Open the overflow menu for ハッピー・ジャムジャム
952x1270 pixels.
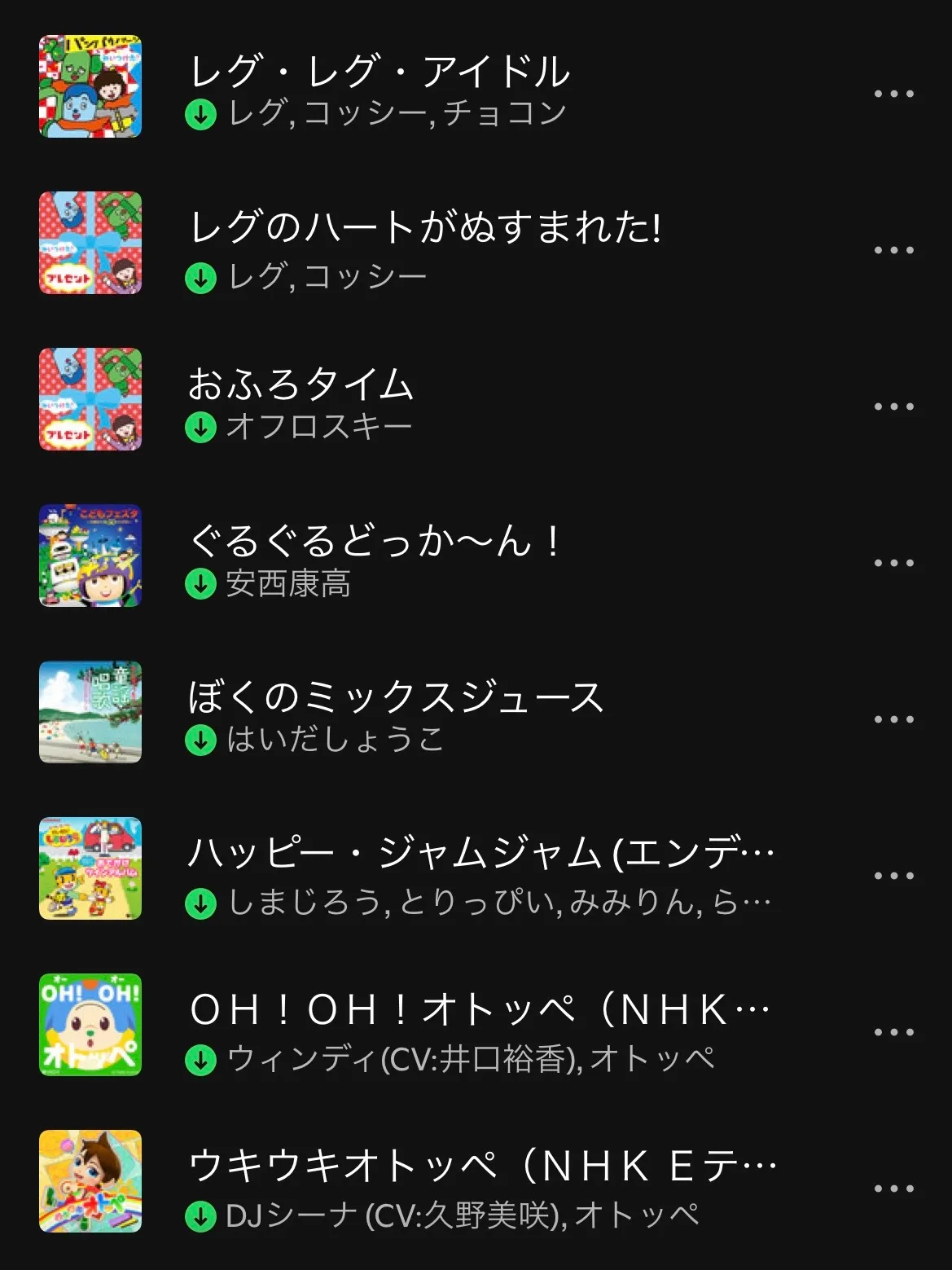tap(893, 876)
